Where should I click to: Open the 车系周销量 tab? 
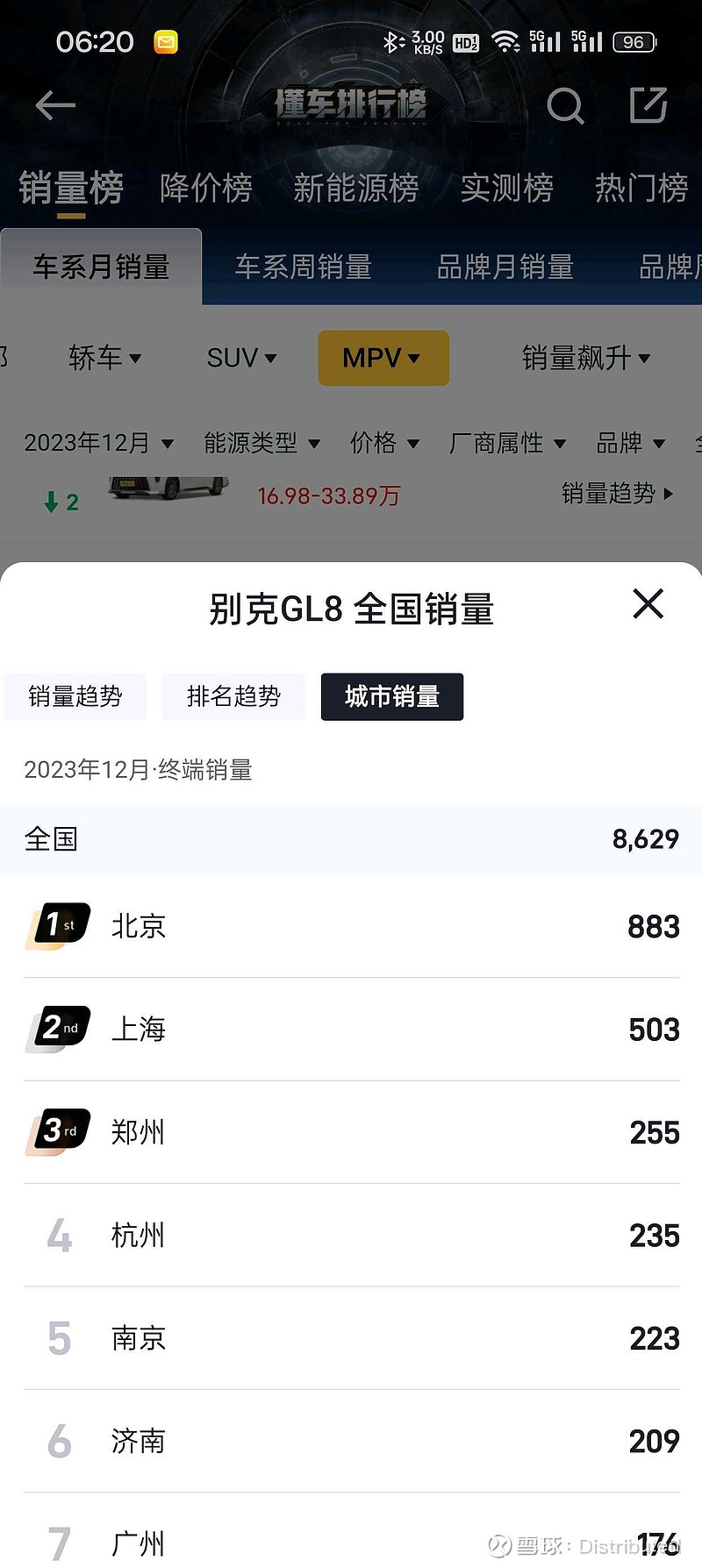click(304, 267)
